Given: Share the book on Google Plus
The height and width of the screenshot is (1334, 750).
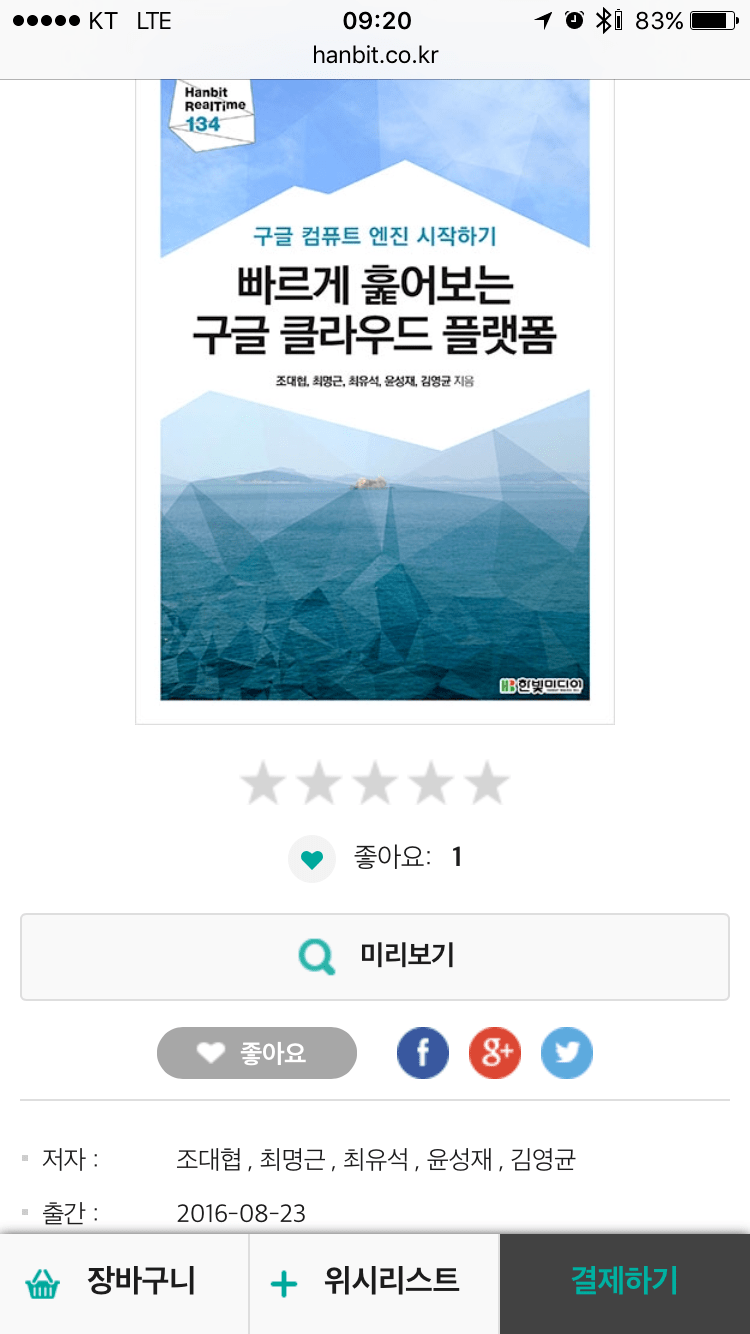Looking at the screenshot, I should click(495, 1053).
